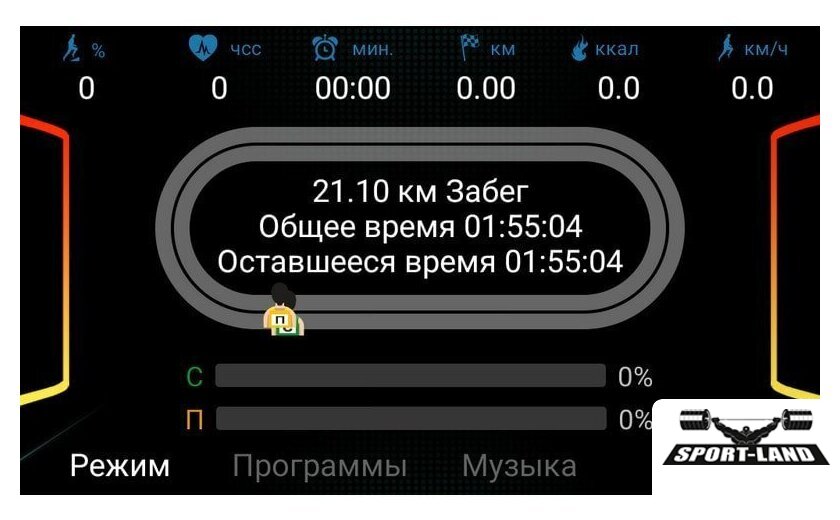Select the Музыка tab
Image resolution: width=840 pixels, height=520 pixels.
click(518, 466)
